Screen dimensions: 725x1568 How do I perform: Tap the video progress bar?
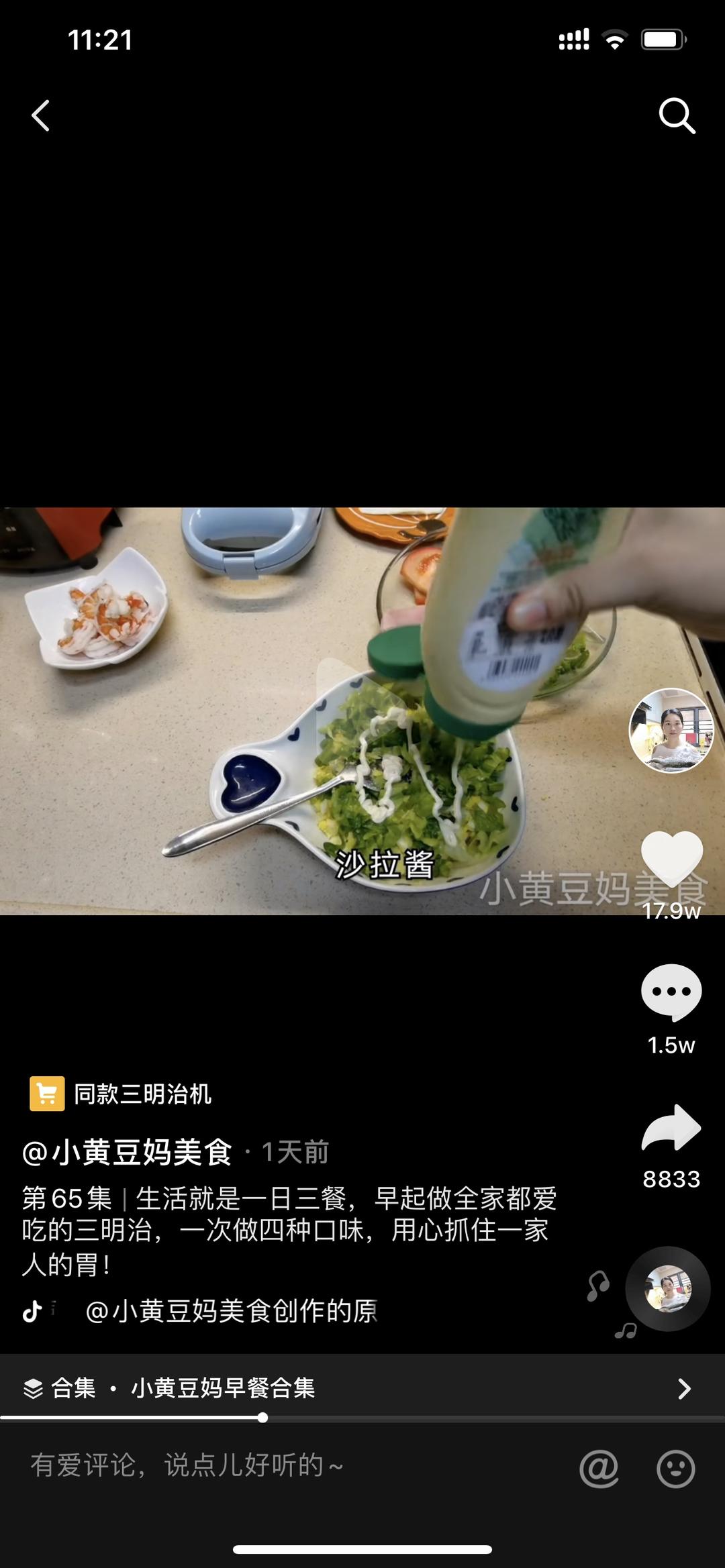(x=362, y=1418)
